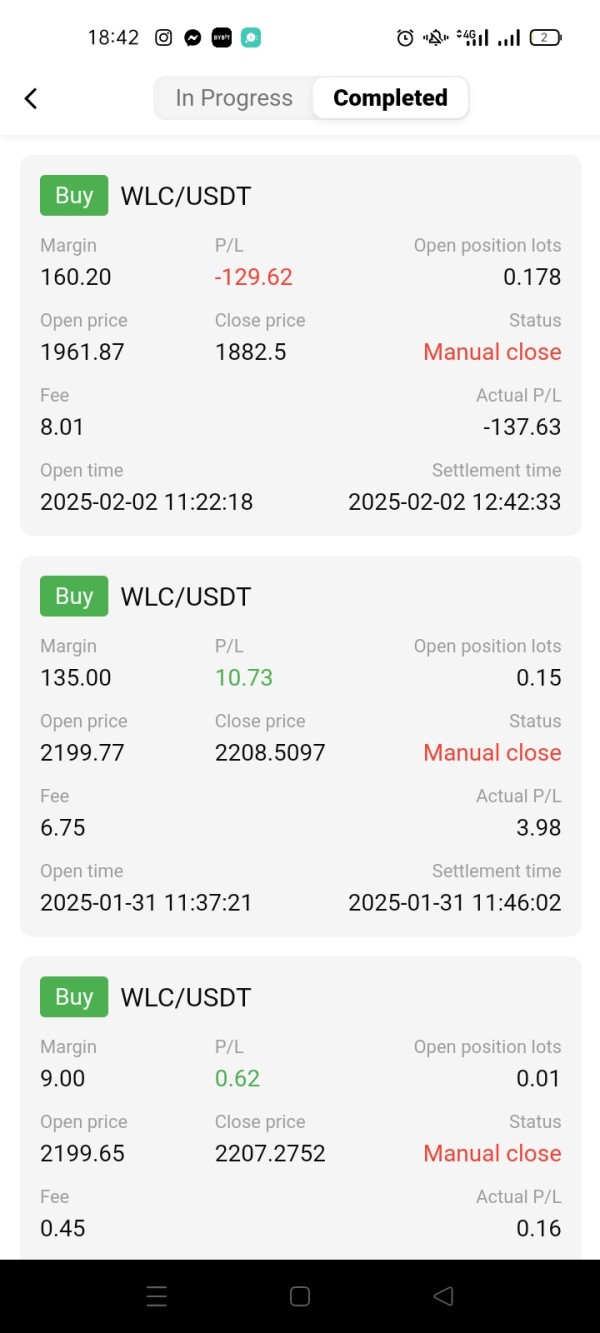Switch to the In Progress tab
This screenshot has height=1333, width=600.
[234, 98]
